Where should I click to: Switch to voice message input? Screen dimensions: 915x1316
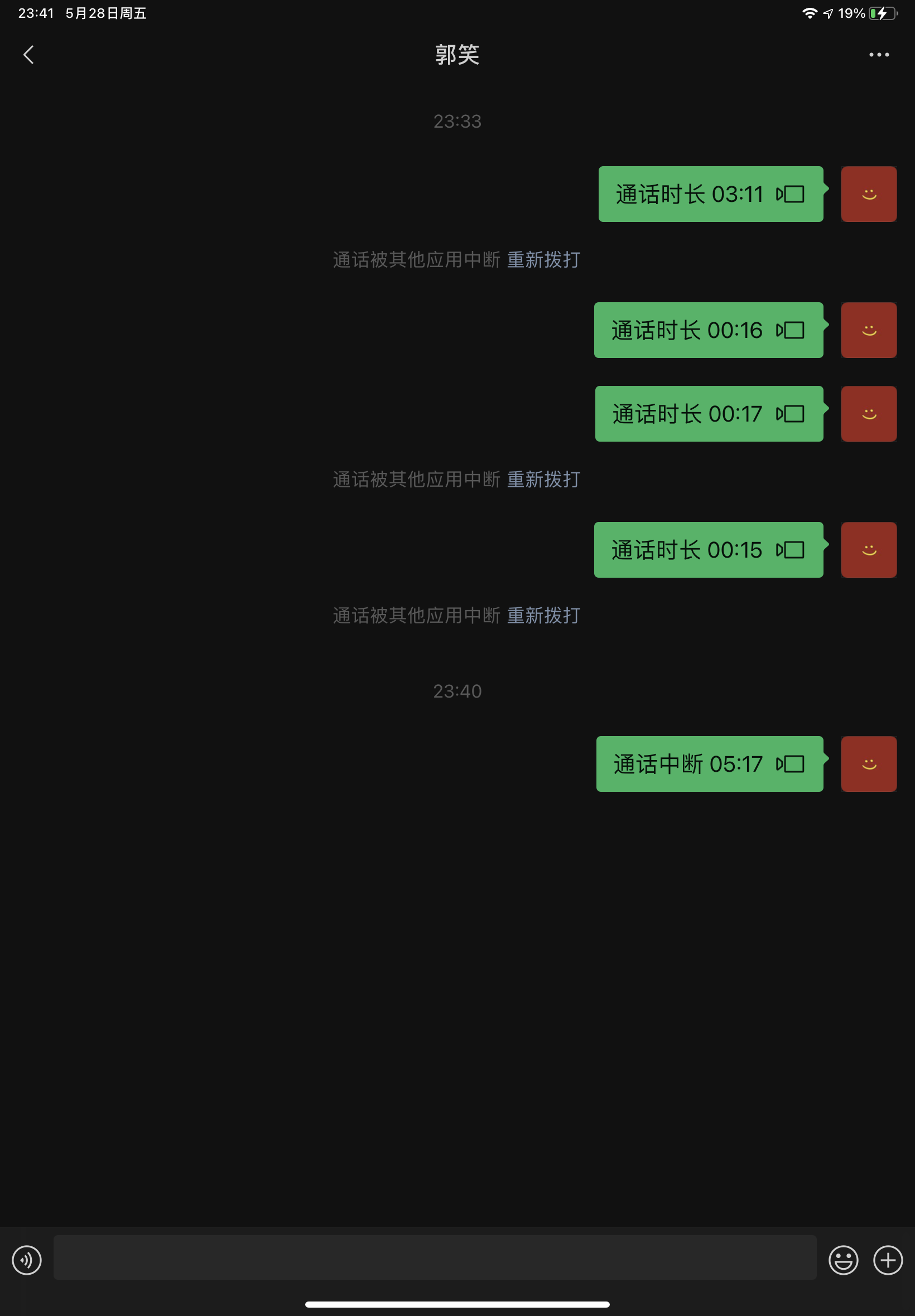[27, 1260]
